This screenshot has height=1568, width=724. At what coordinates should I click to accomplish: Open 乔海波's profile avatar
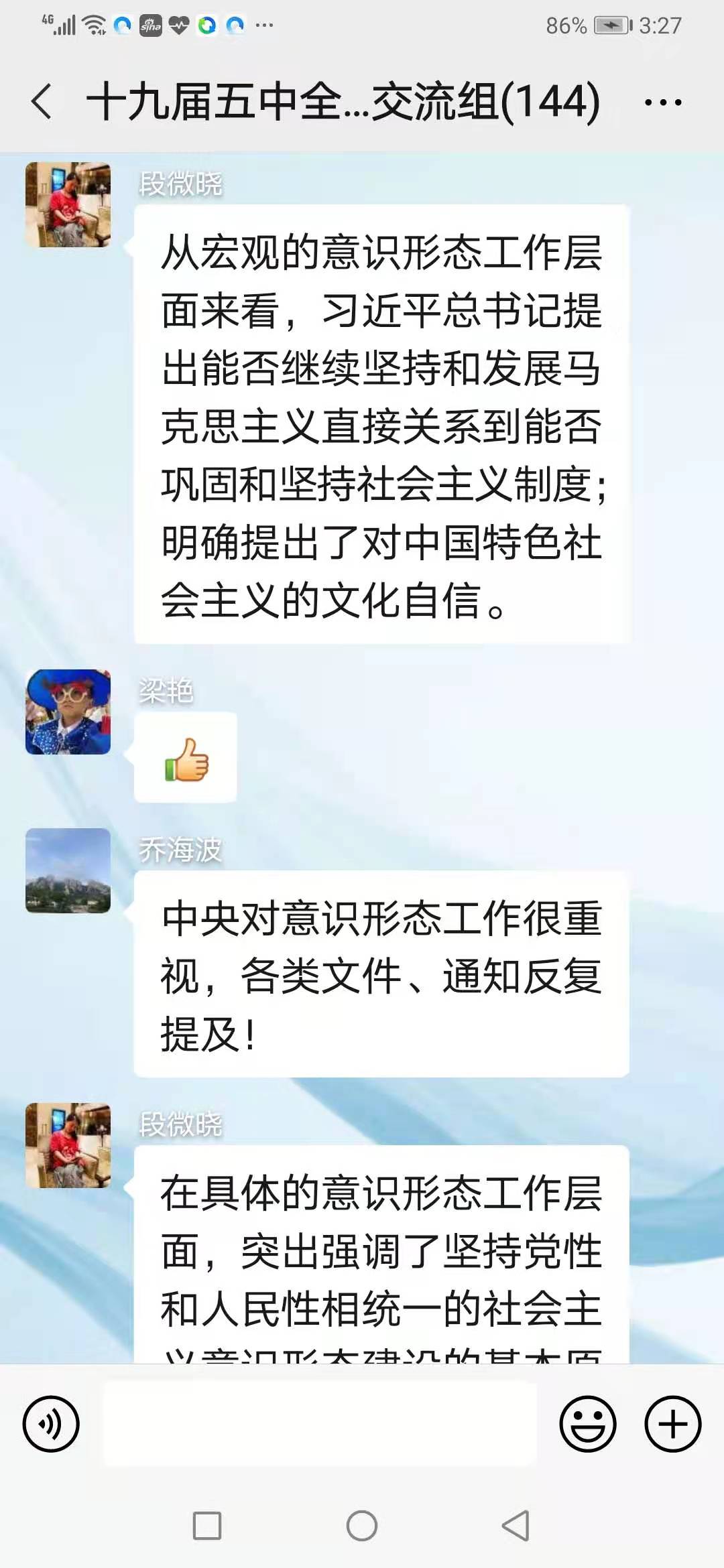tap(68, 870)
